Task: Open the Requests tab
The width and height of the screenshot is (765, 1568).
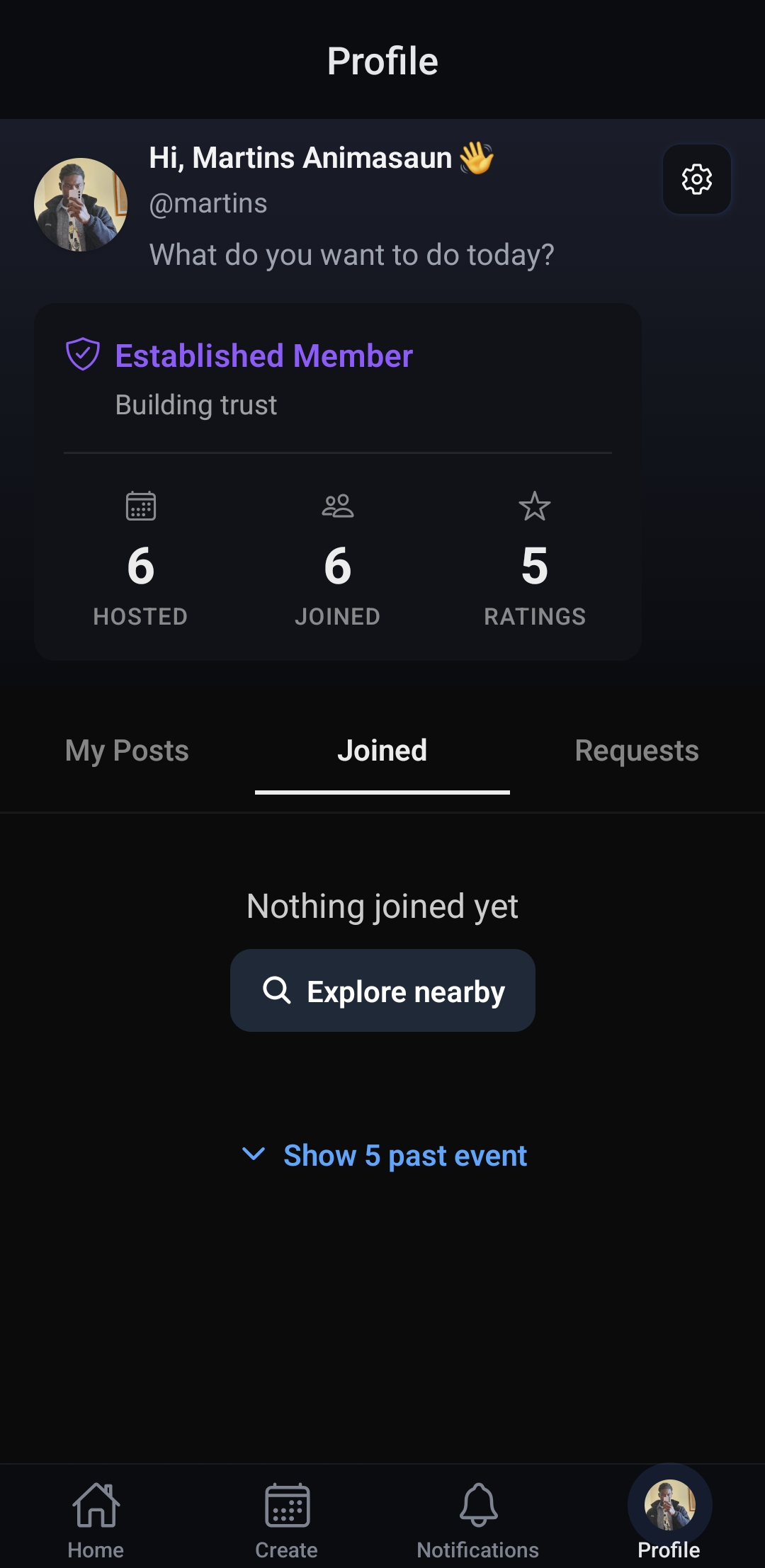Action: coord(636,750)
